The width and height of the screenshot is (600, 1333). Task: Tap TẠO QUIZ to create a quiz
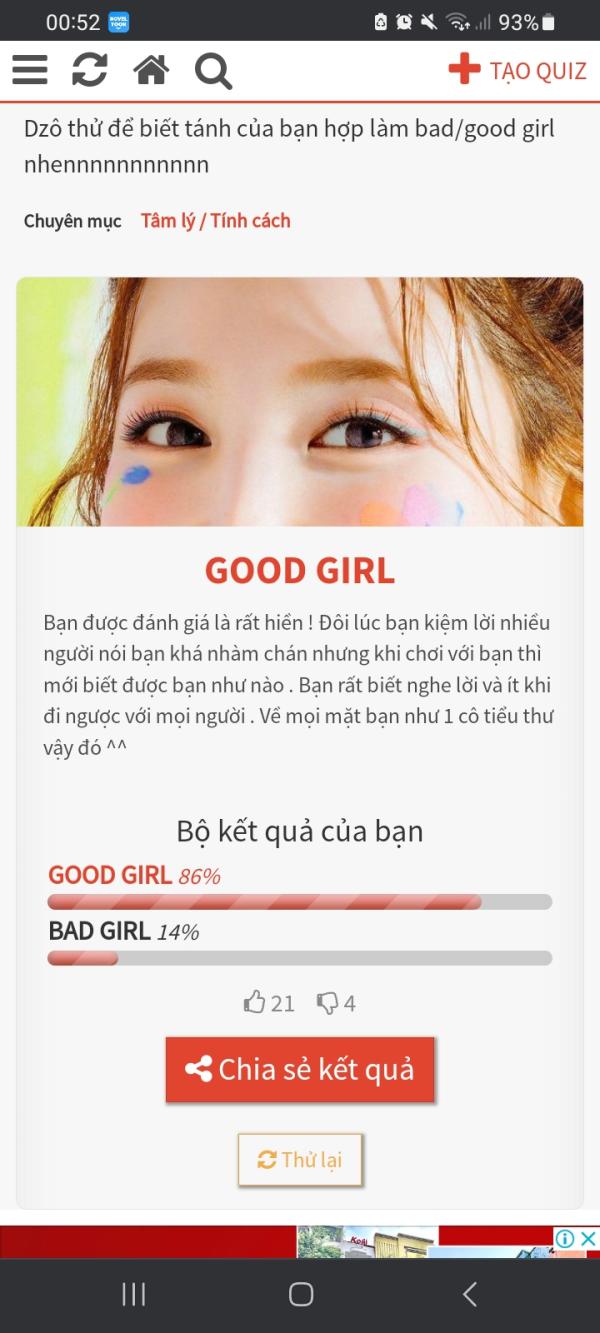(518, 70)
